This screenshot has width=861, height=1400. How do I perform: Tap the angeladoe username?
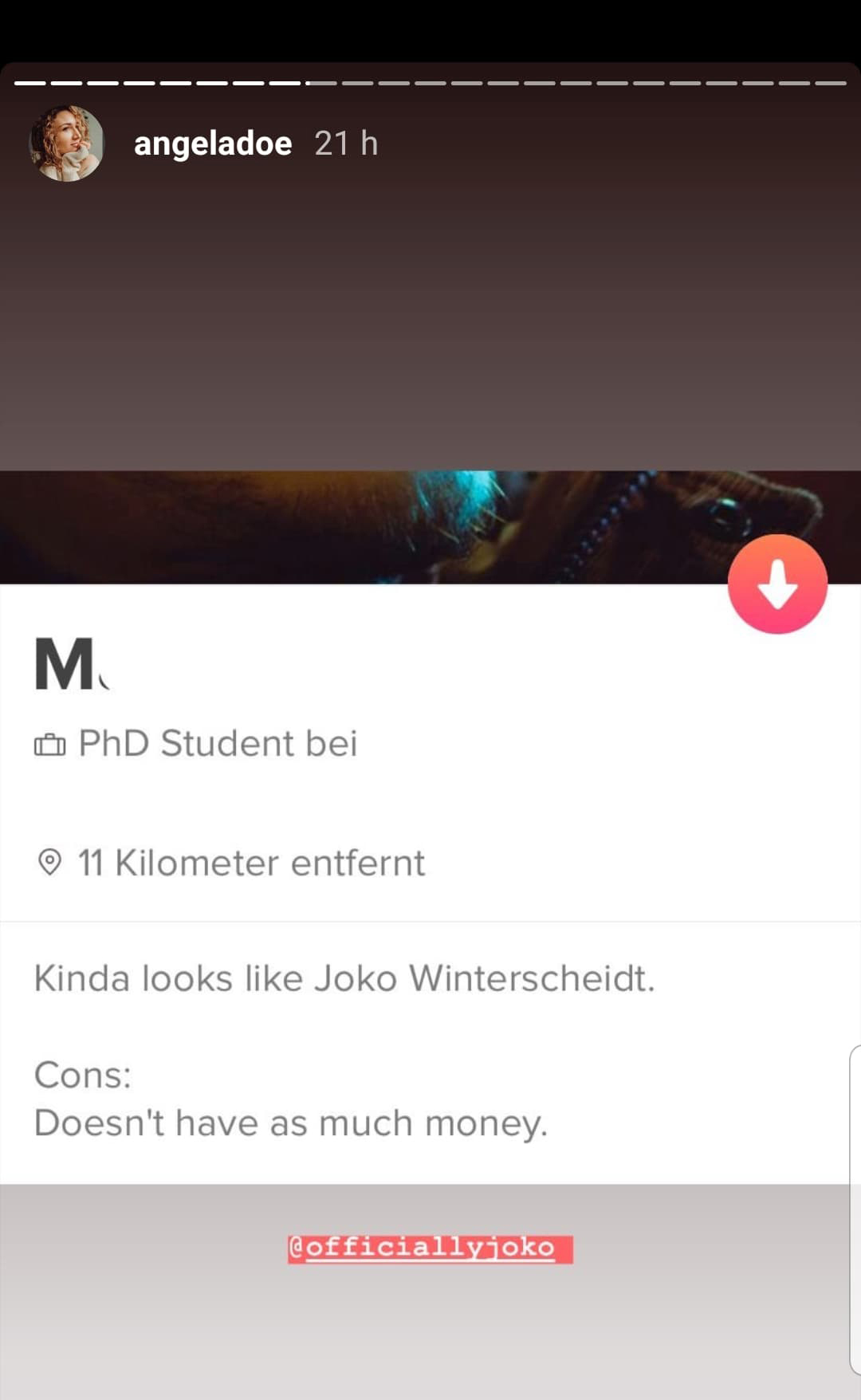coord(213,144)
